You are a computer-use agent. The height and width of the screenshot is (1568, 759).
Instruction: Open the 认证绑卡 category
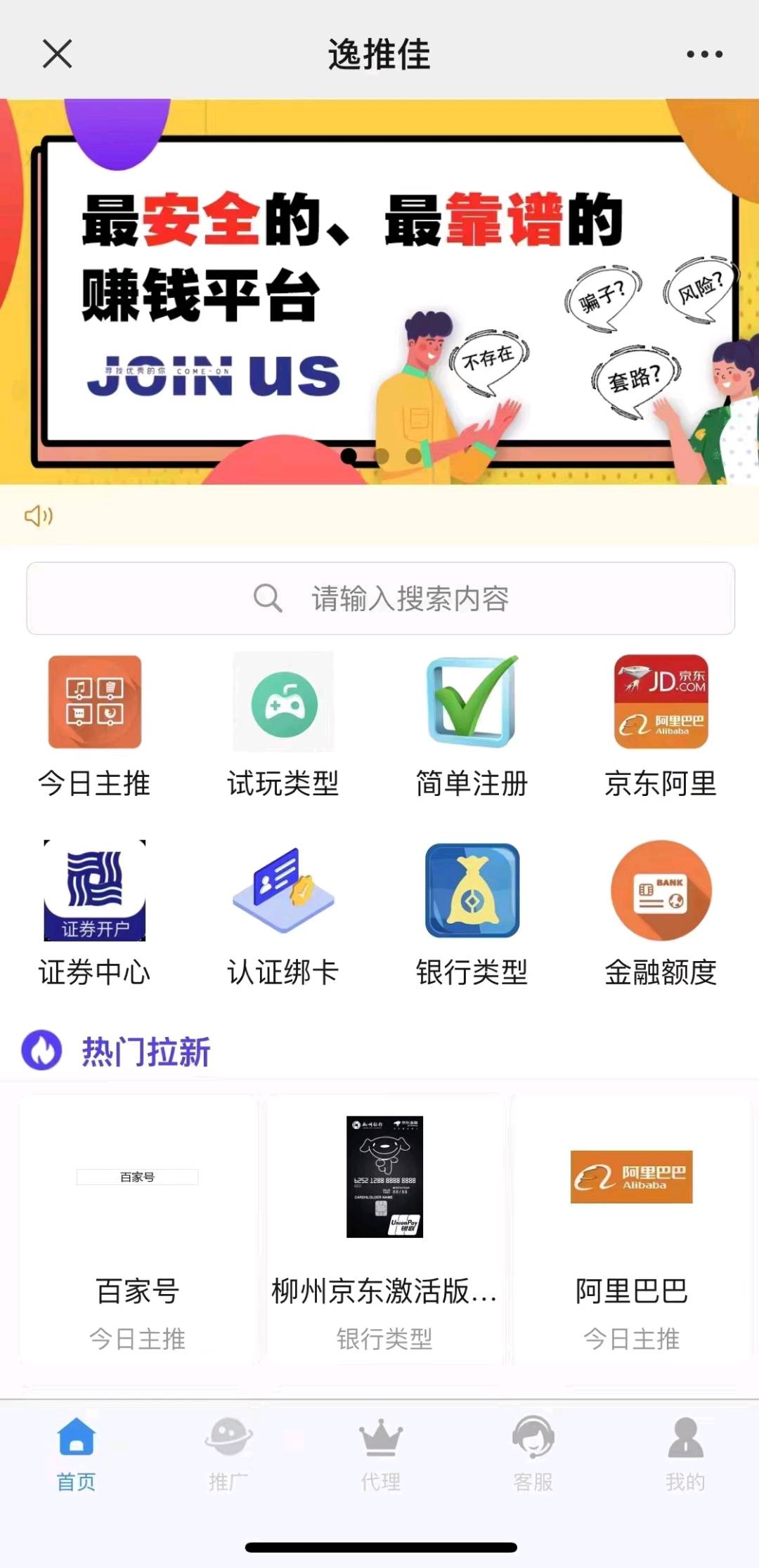coord(283,913)
